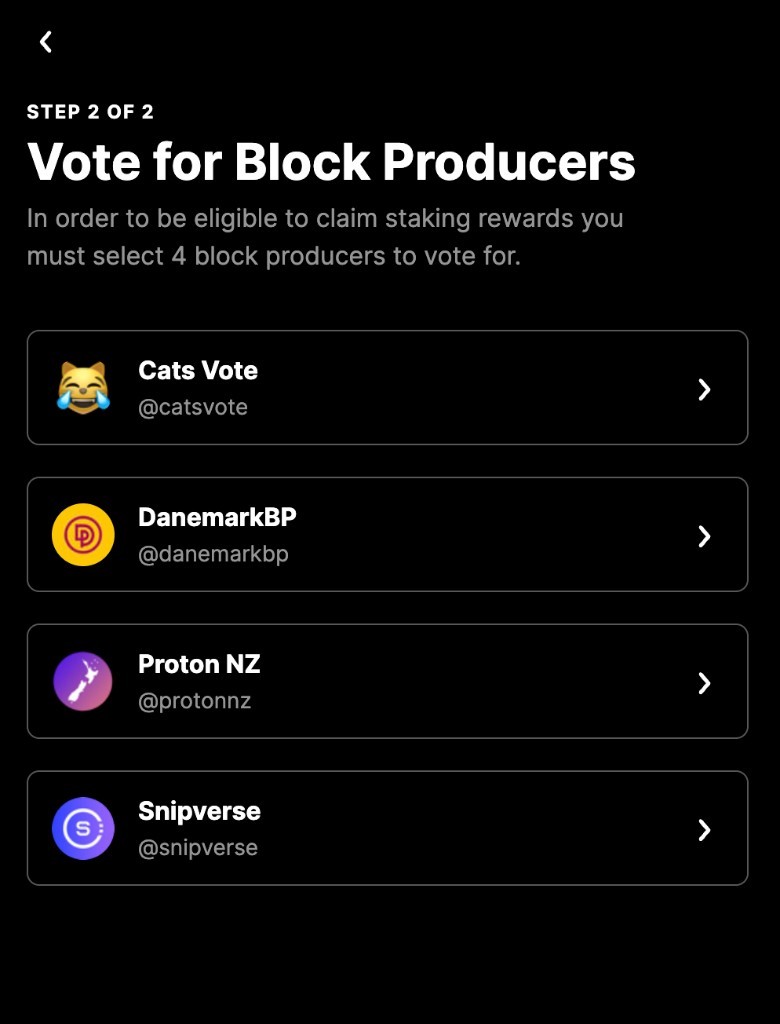Image resolution: width=780 pixels, height=1024 pixels.
Task: Click the DanemarkBP circular logo icon
Action: (84, 535)
